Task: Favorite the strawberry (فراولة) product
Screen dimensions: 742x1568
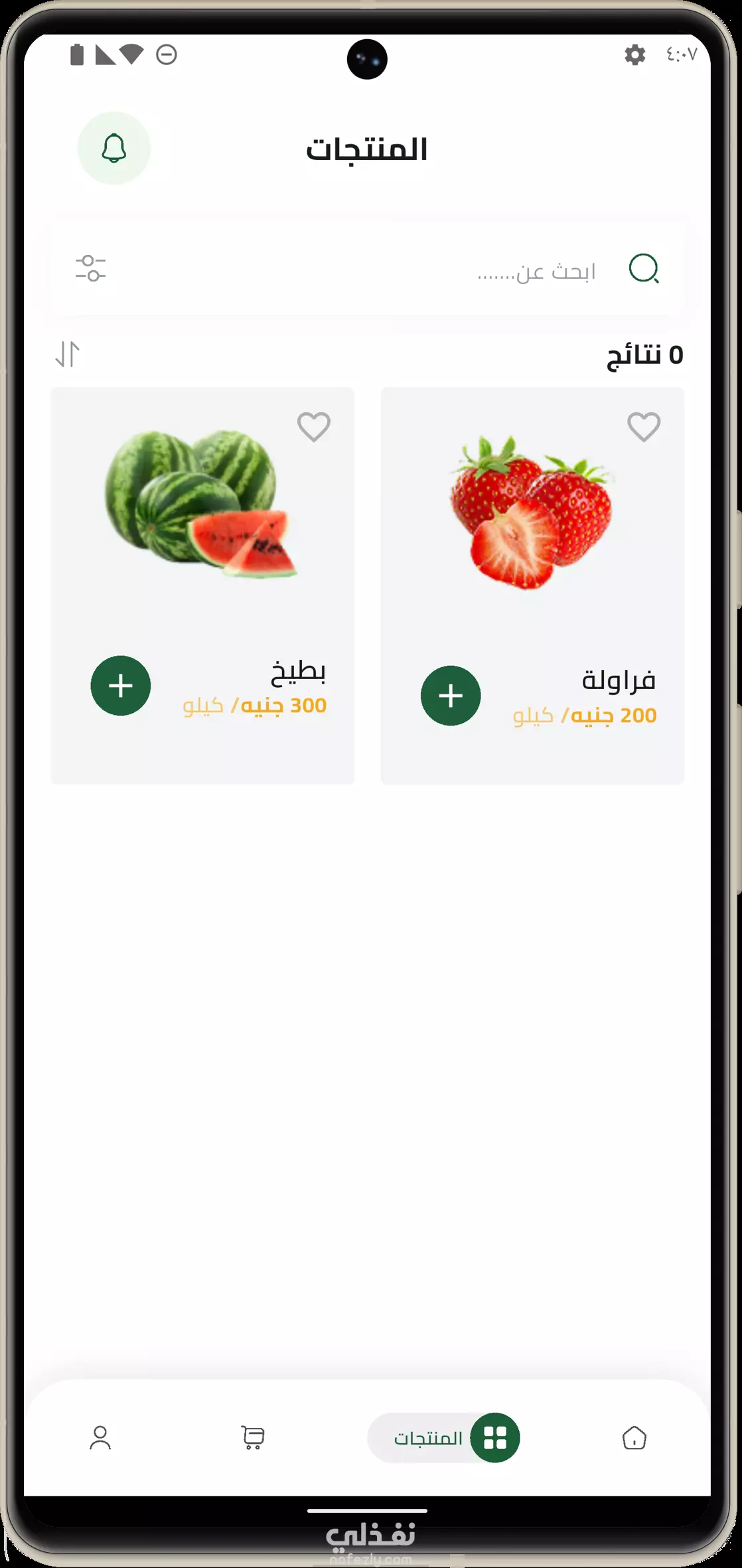Action: 644,427
